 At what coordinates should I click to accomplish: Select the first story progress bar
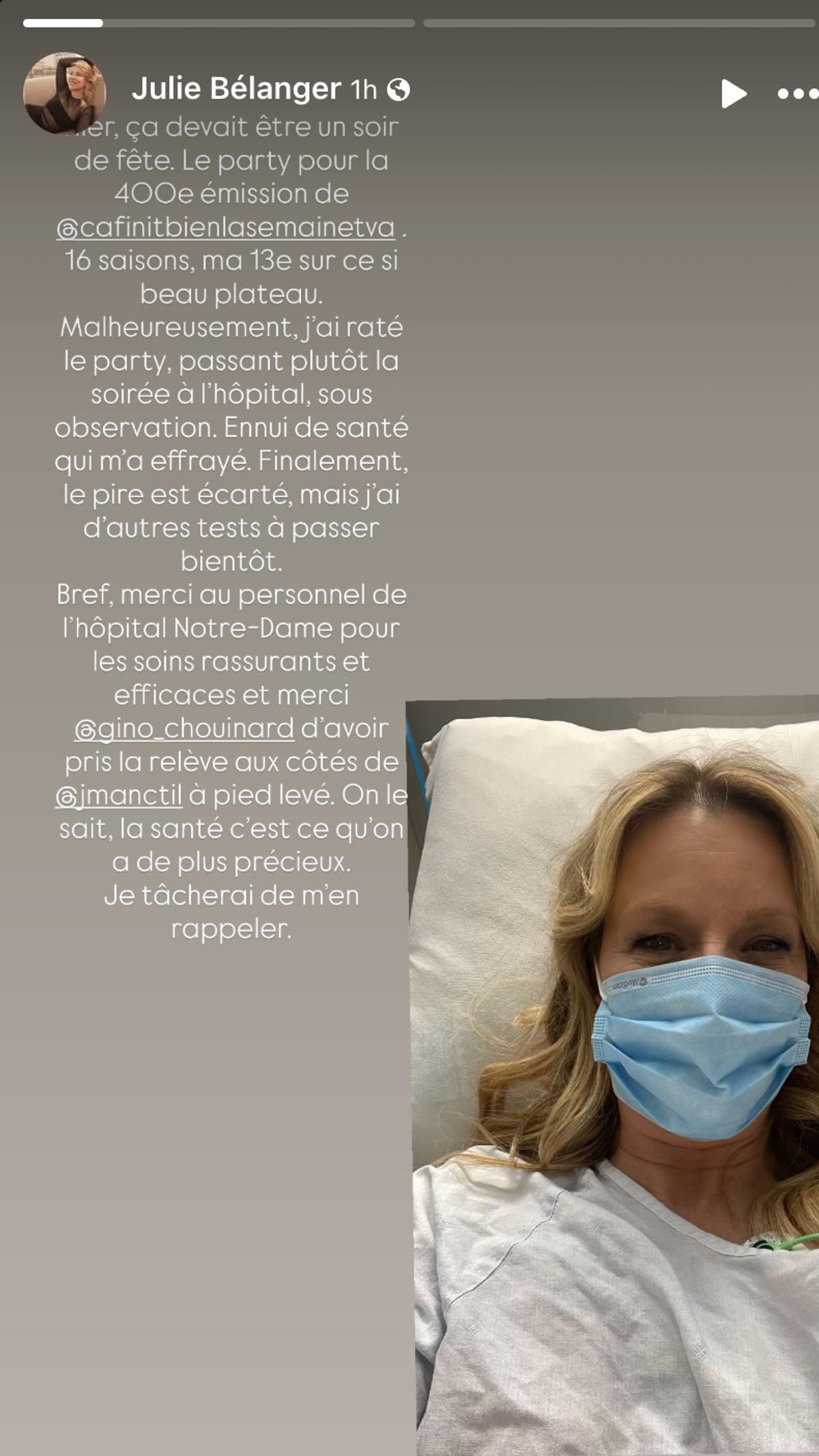218,24
